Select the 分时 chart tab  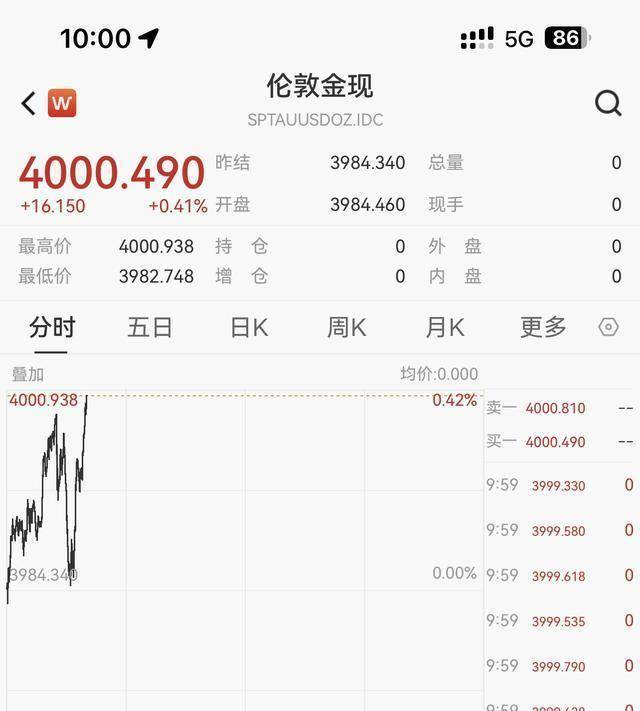coord(52,327)
